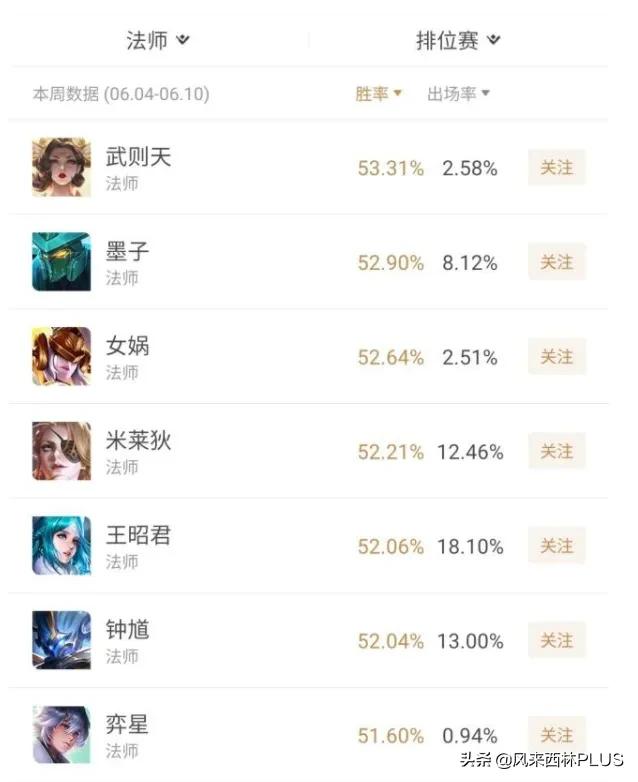This screenshot has height=782, width=638.
Task: Sort the list by 胜率
Action: [x=378, y=94]
